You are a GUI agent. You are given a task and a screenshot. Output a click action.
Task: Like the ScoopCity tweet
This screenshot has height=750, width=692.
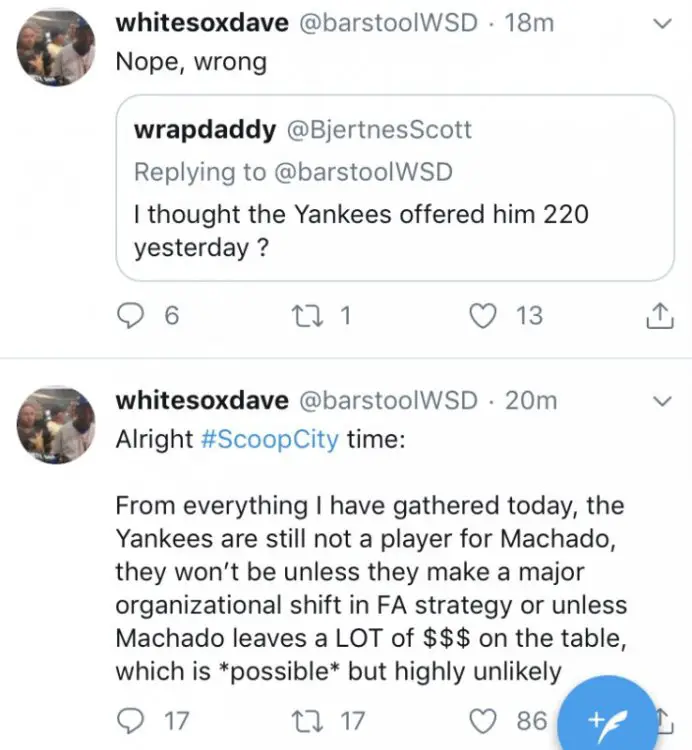coord(484,720)
